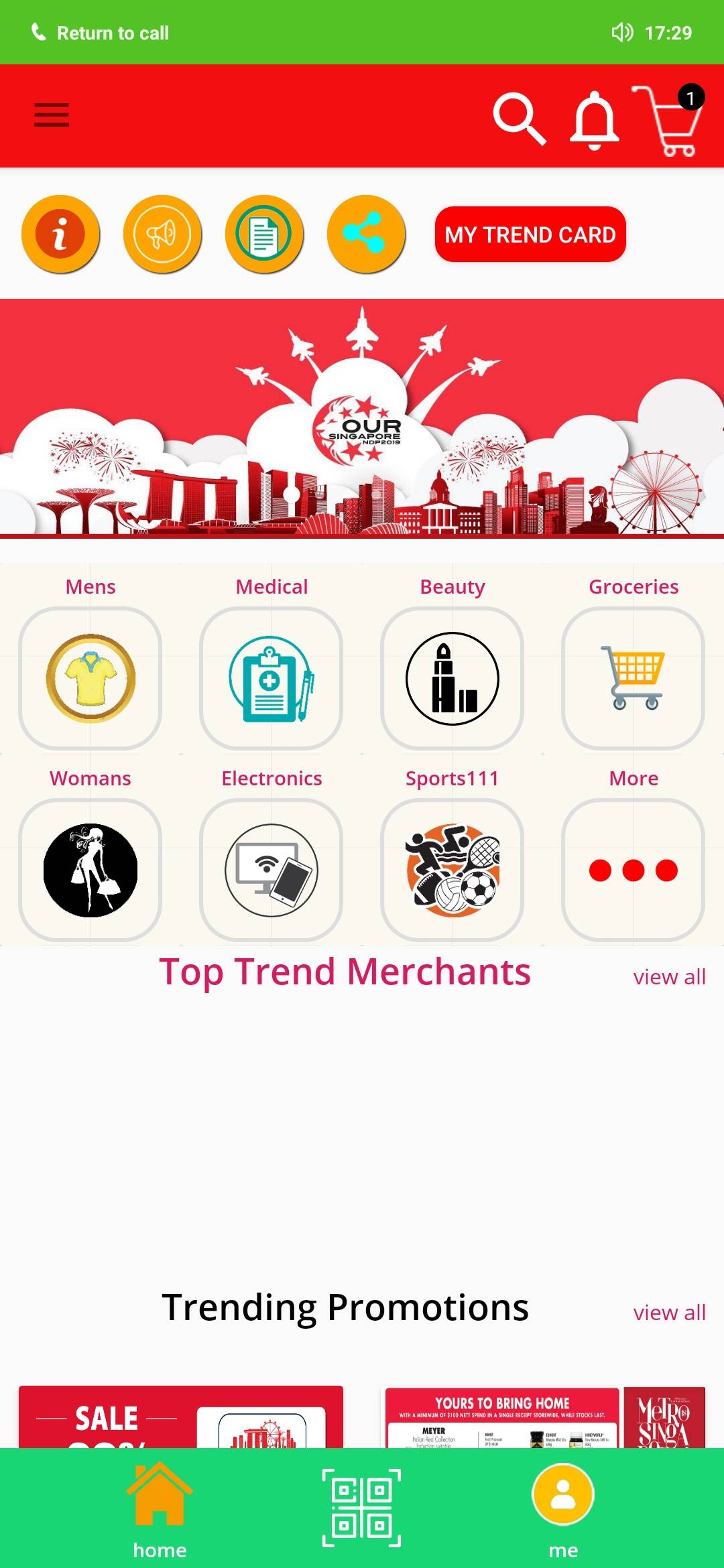724x1568 pixels.
Task: Open the search icon
Action: pos(519,119)
